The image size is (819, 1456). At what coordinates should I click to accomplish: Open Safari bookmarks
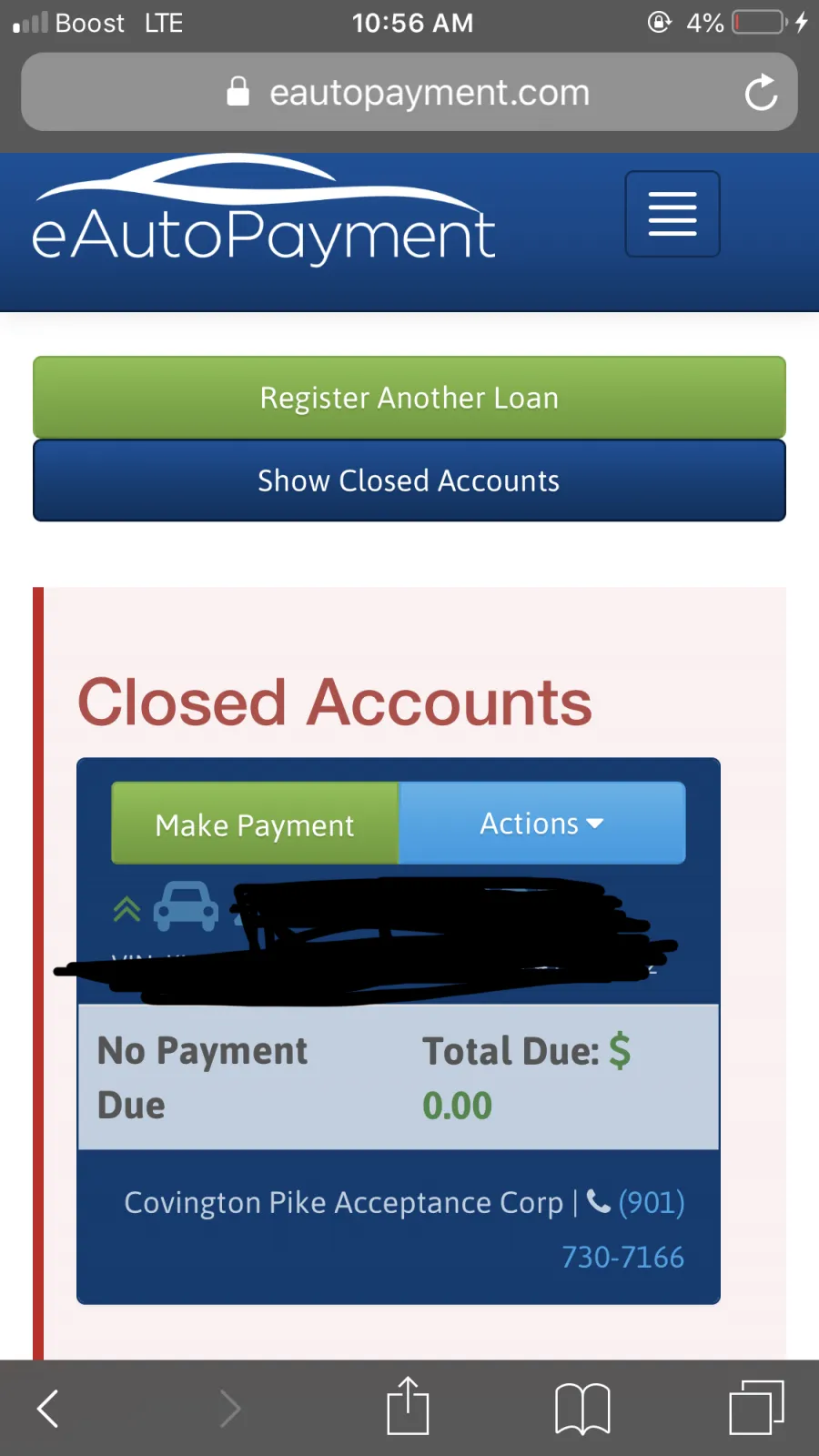[x=582, y=1409]
